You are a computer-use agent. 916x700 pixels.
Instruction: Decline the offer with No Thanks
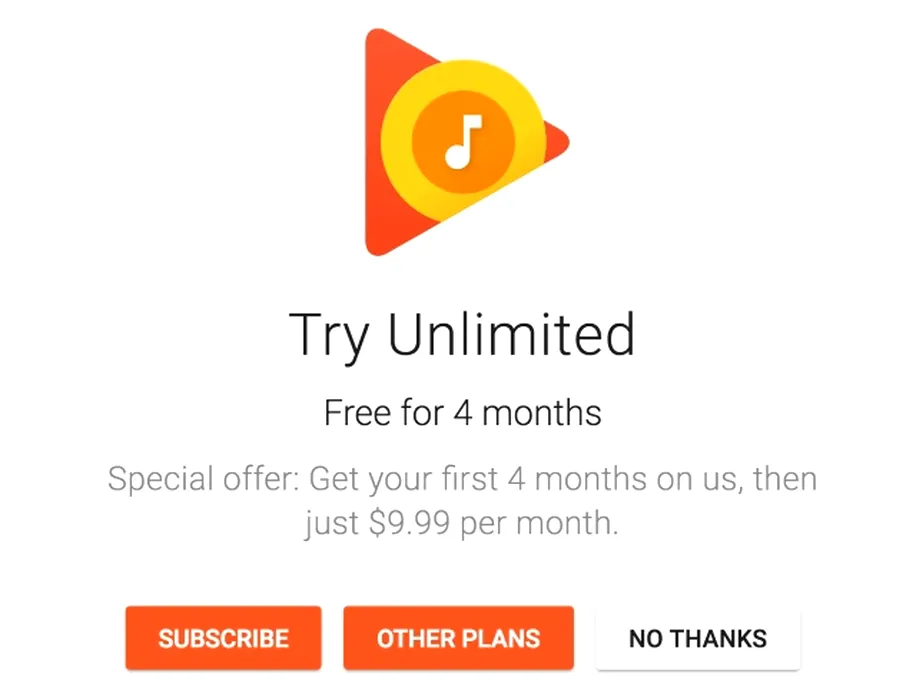click(697, 638)
